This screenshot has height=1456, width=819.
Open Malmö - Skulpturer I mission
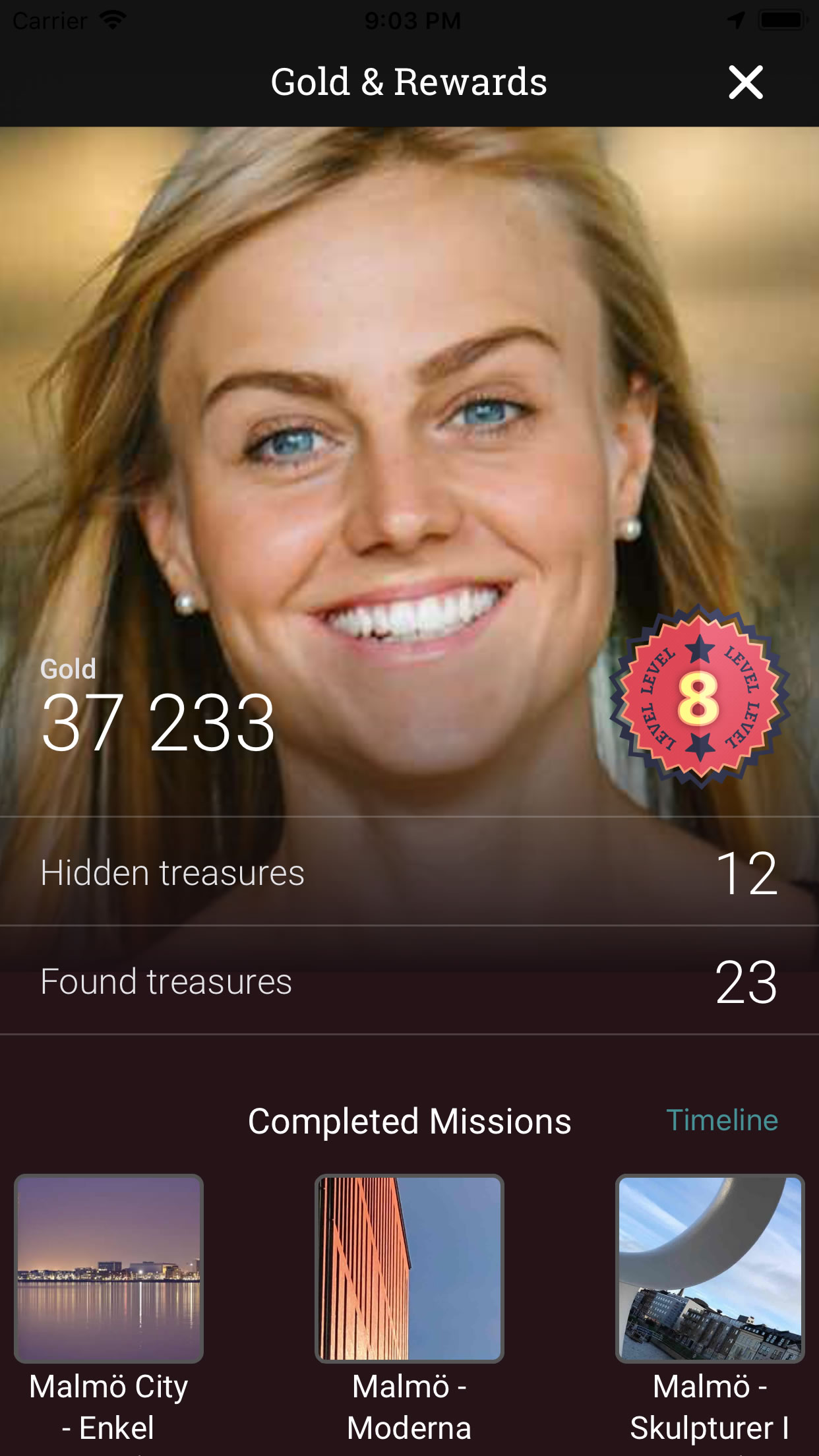click(710, 1268)
